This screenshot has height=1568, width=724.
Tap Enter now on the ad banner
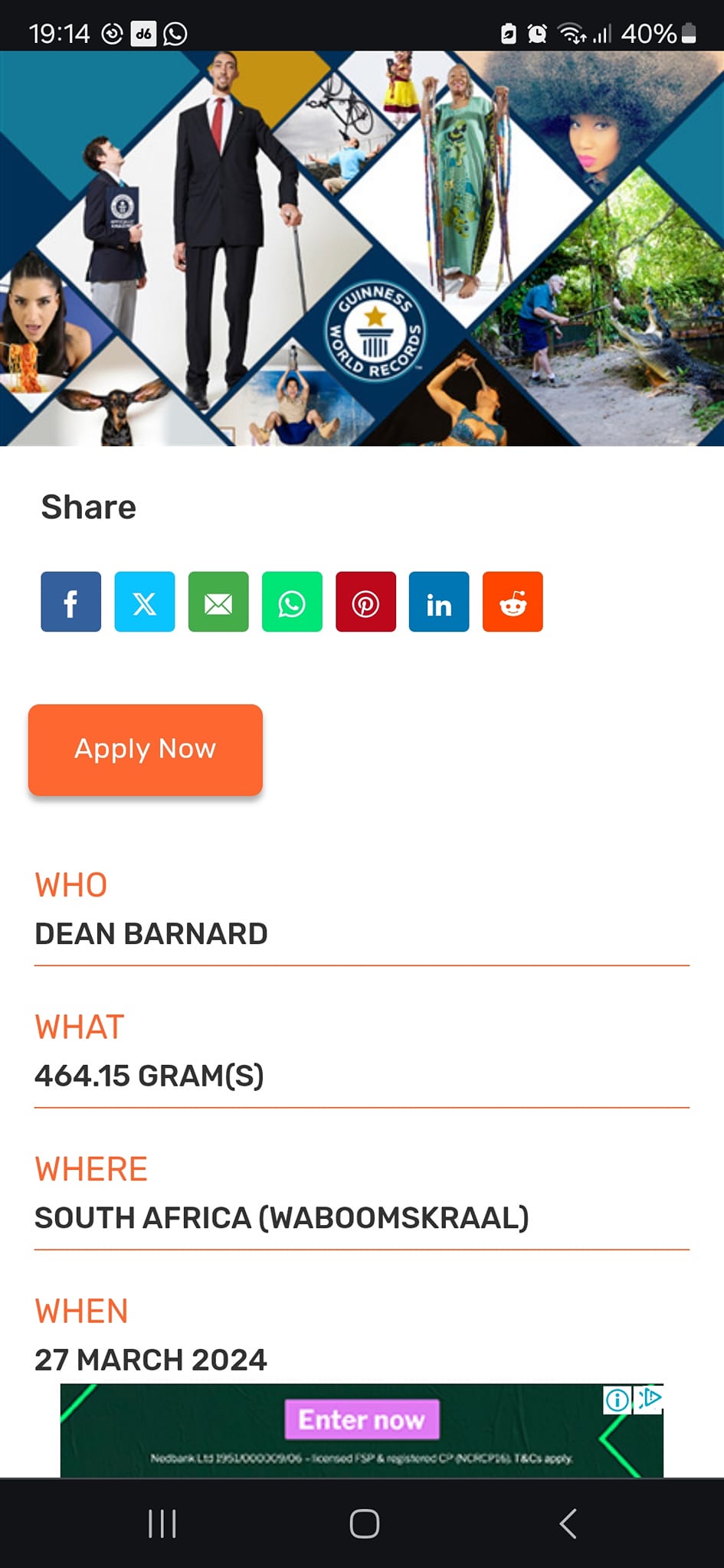(x=362, y=1419)
